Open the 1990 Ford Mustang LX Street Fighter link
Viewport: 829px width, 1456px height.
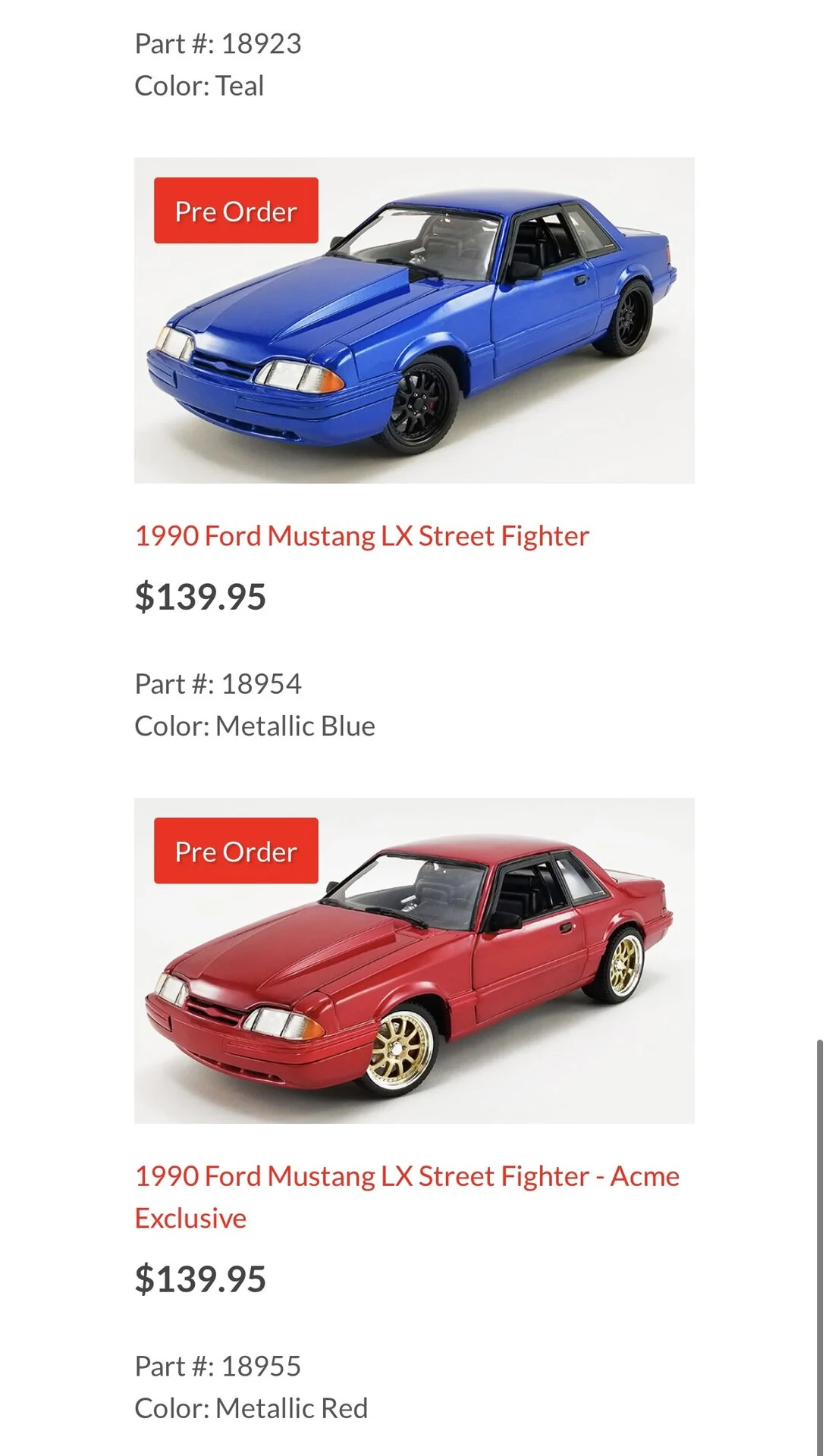(x=362, y=536)
